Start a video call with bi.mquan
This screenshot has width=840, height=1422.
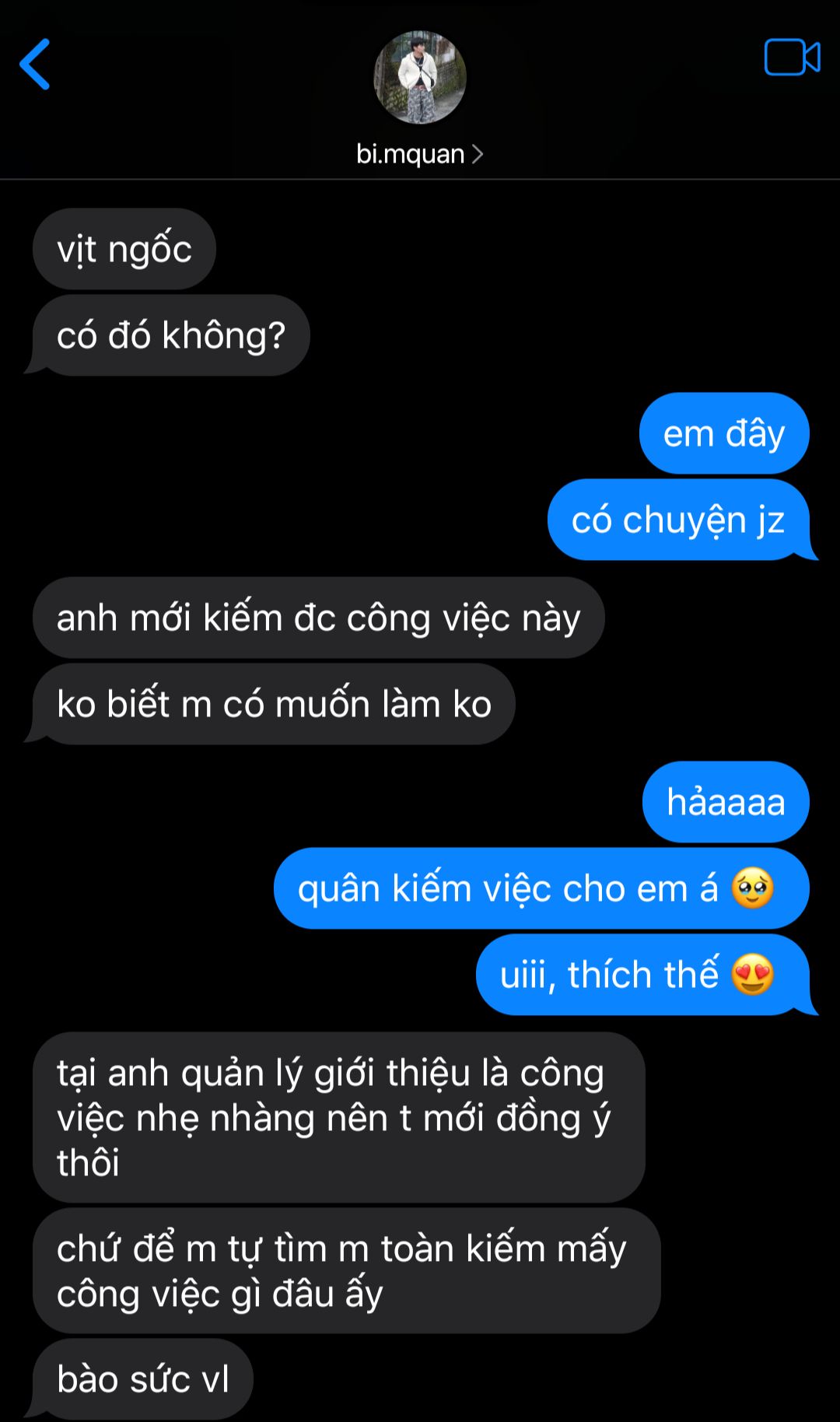792,58
